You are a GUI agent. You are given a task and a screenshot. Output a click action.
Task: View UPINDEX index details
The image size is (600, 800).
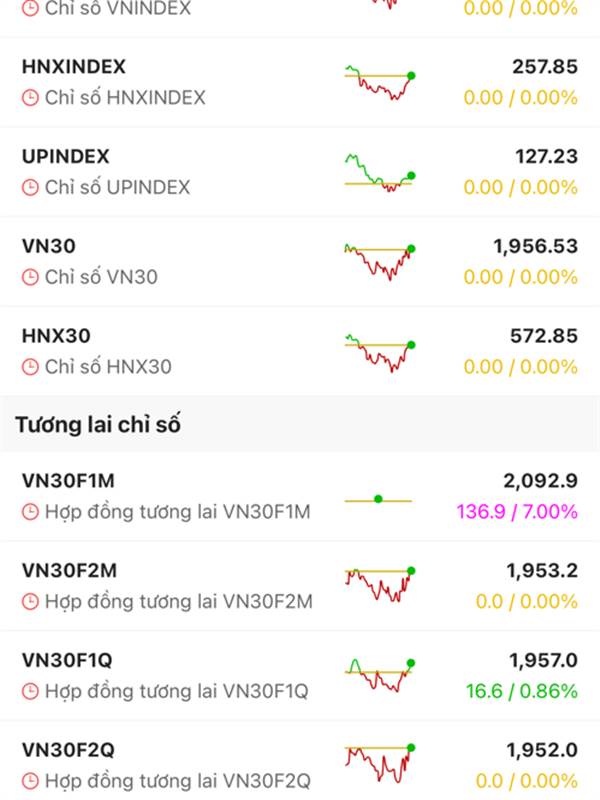tap(300, 172)
